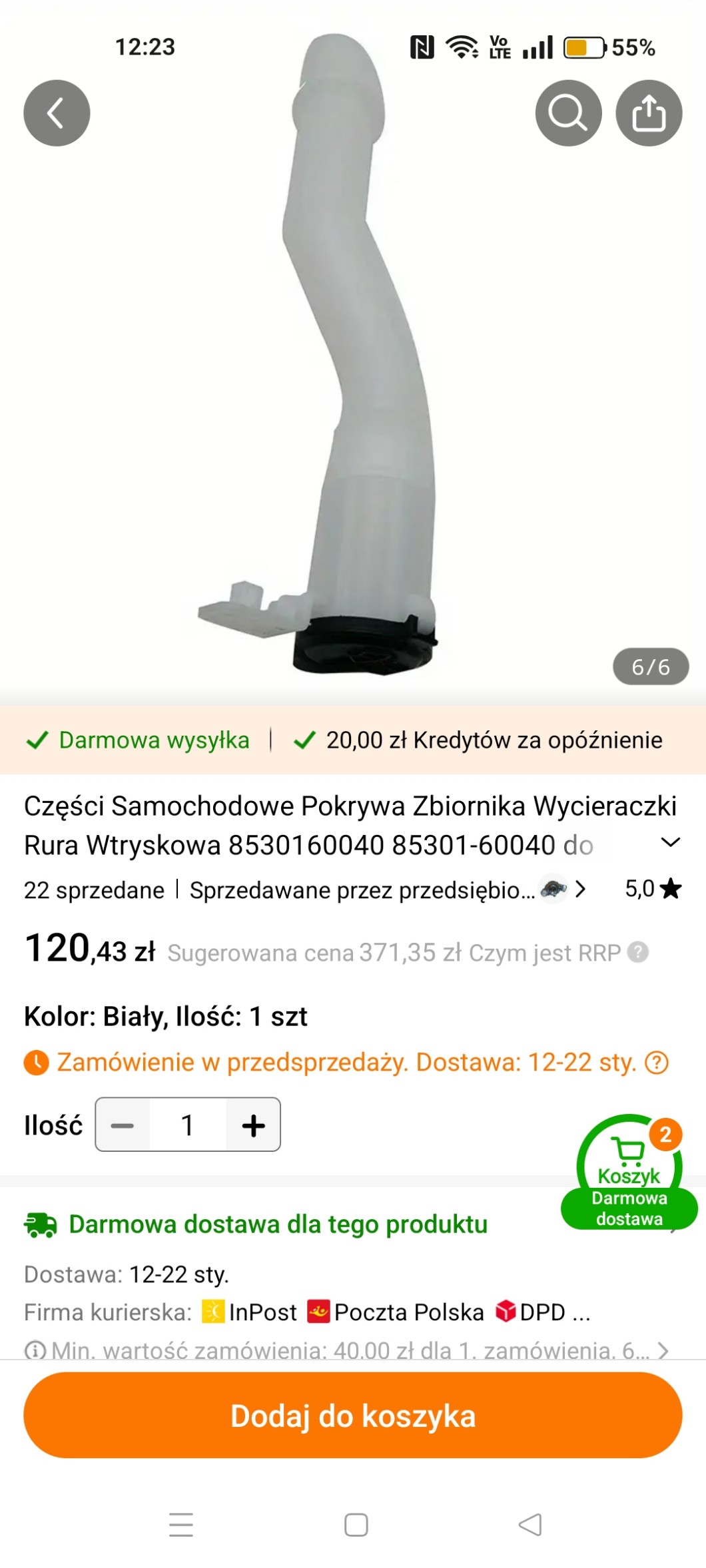Tap Dodaj do koszyka
This screenshot has height=1568, width=706.
(x=353, y=1416)
